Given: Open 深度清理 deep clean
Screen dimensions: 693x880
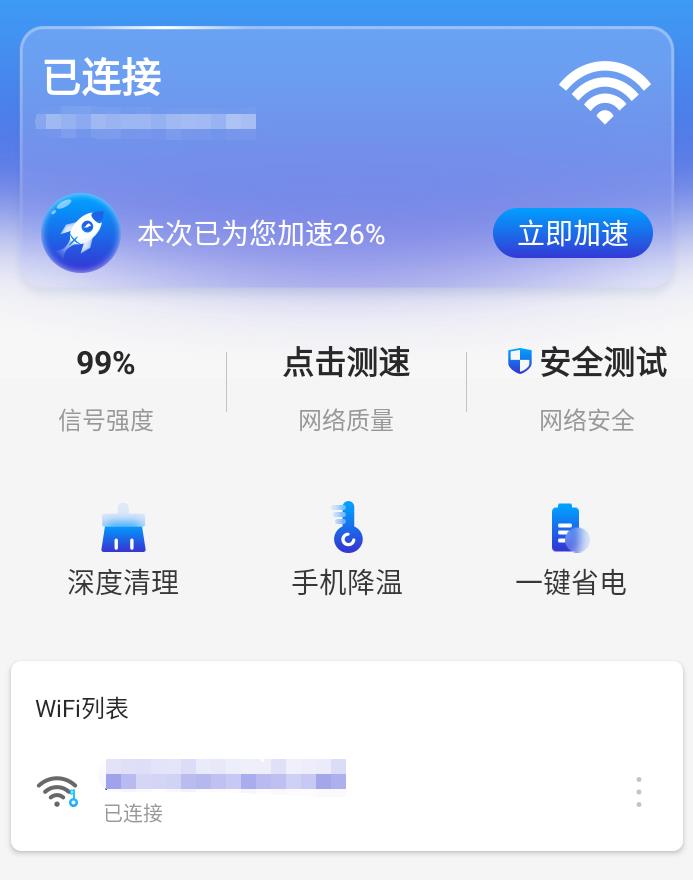Looking at the screenshot, I should pyautogui.click(x=123, y=550).
